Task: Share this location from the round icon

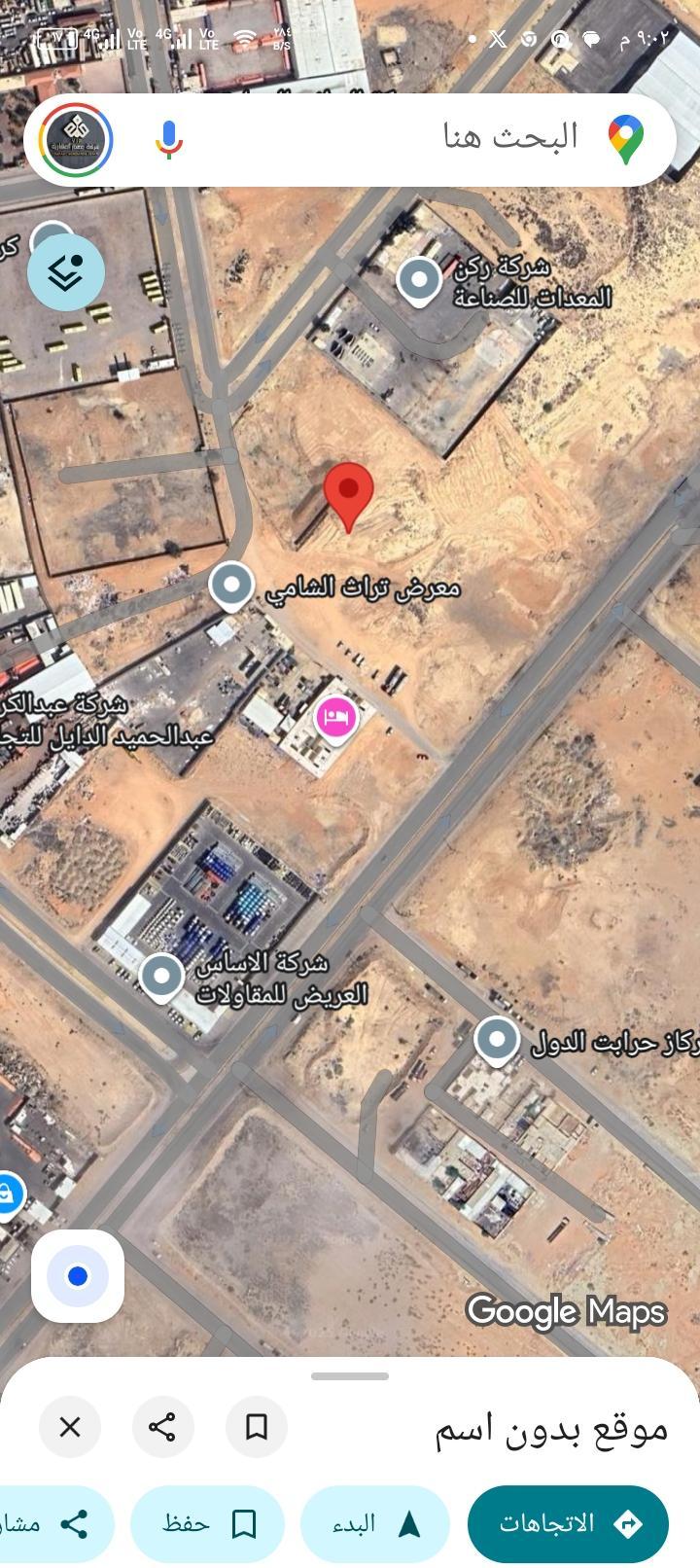Action: [162, 1427]
